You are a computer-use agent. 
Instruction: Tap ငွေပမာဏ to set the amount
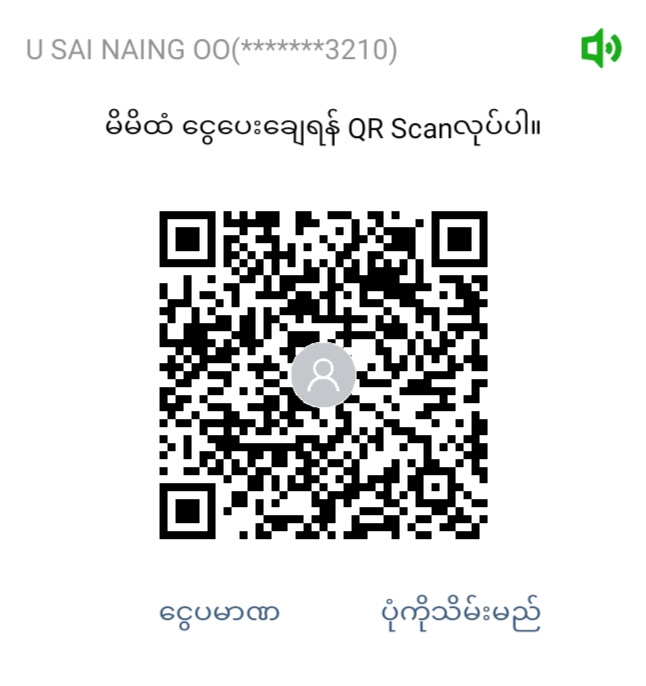coord(219,612)
